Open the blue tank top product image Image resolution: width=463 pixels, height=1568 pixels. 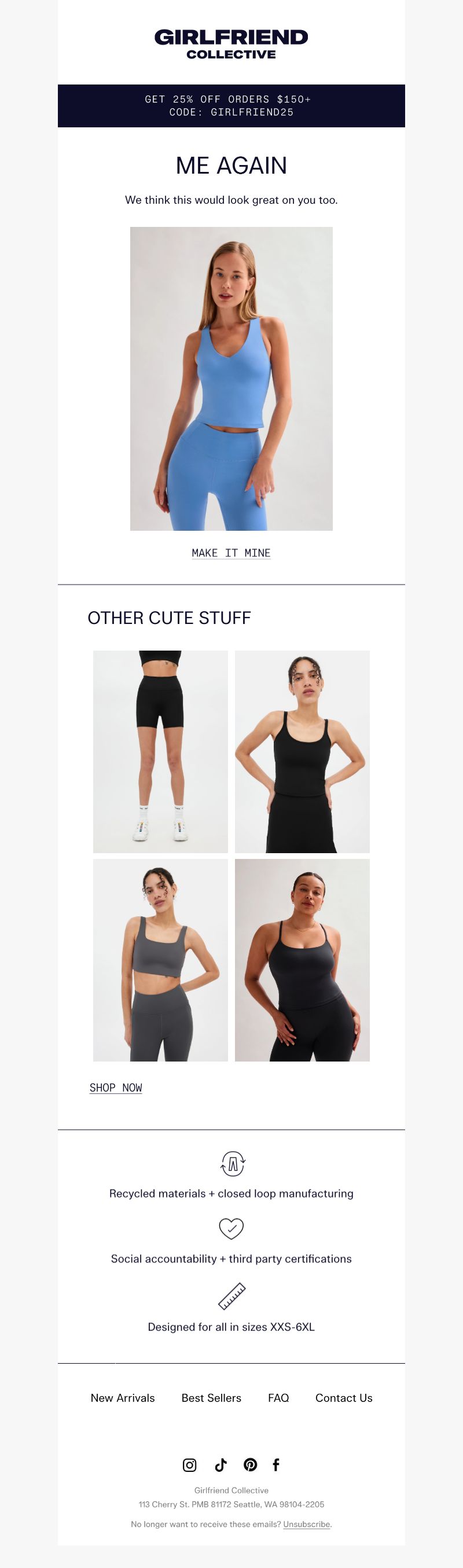point(231,378)
